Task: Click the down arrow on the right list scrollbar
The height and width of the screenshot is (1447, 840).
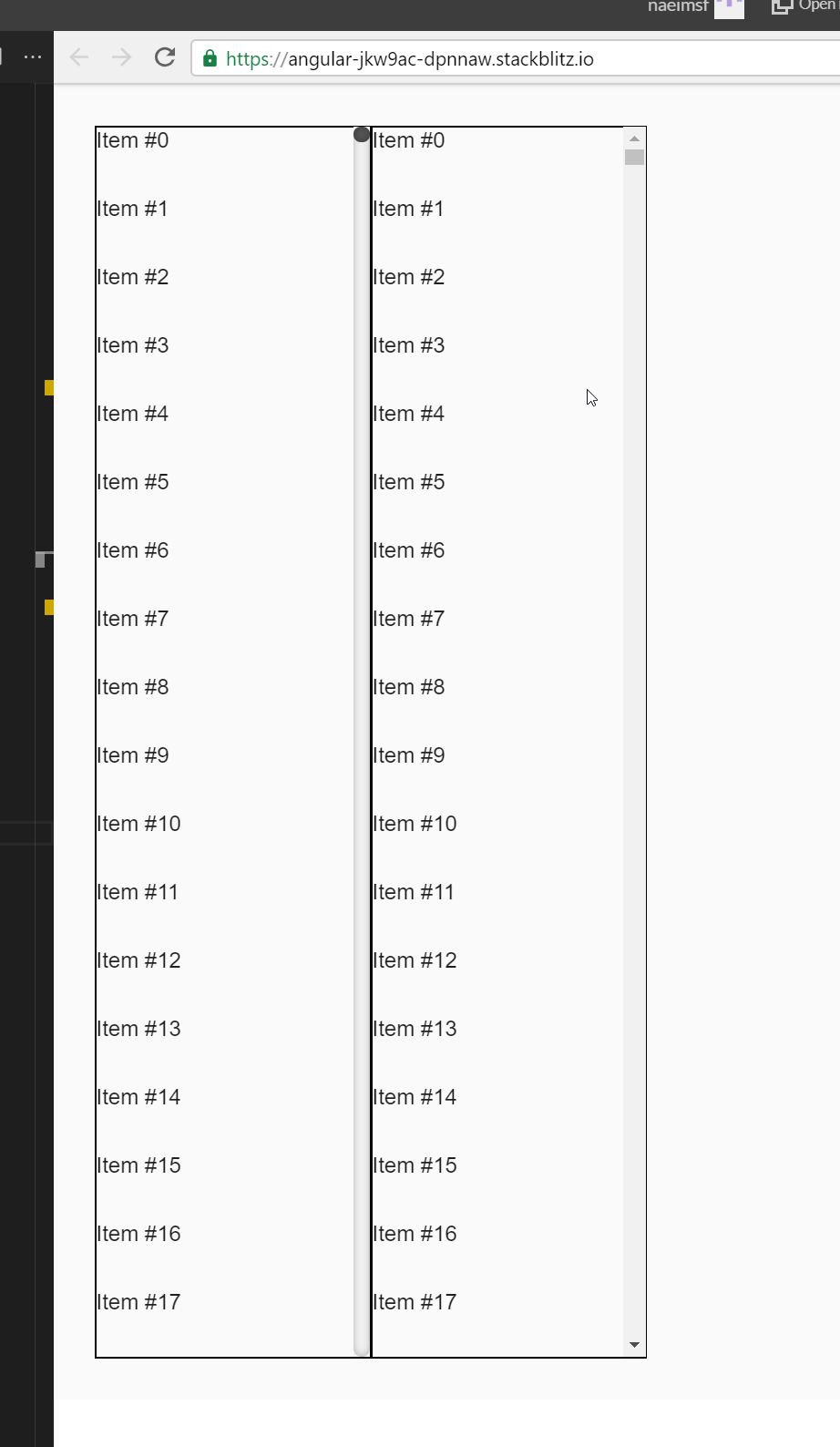Action: [x=635, y=1344]
